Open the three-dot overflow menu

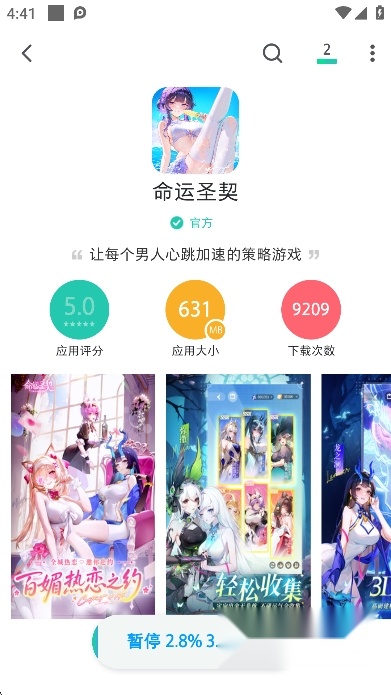372,54
